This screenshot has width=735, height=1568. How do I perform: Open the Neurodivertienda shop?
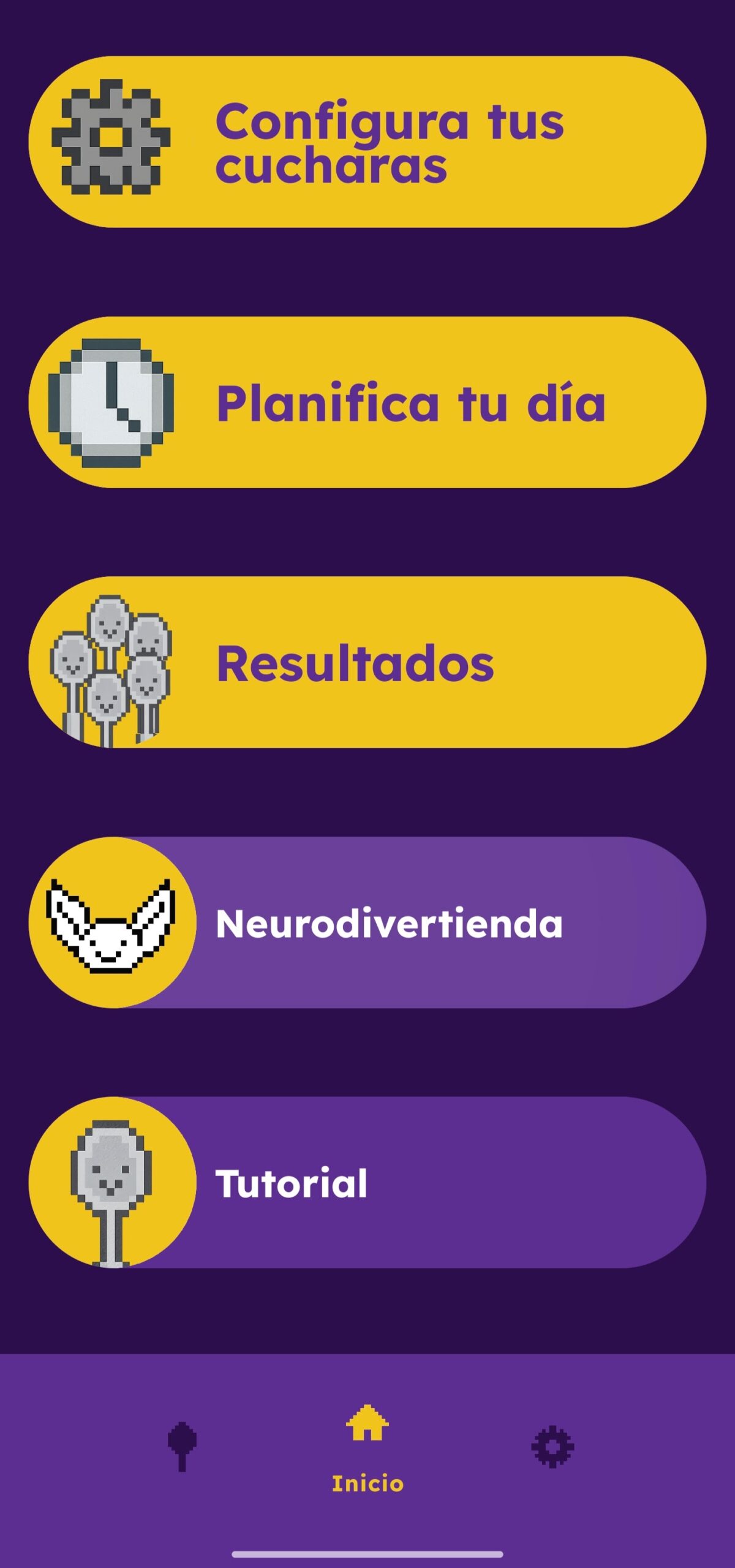point(367,922)
